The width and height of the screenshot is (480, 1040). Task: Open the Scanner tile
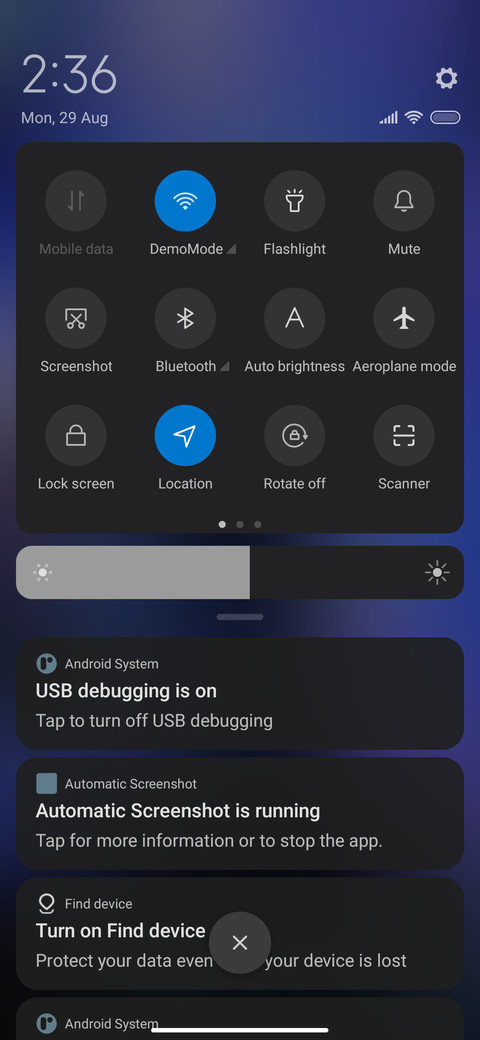pos(404,436)
